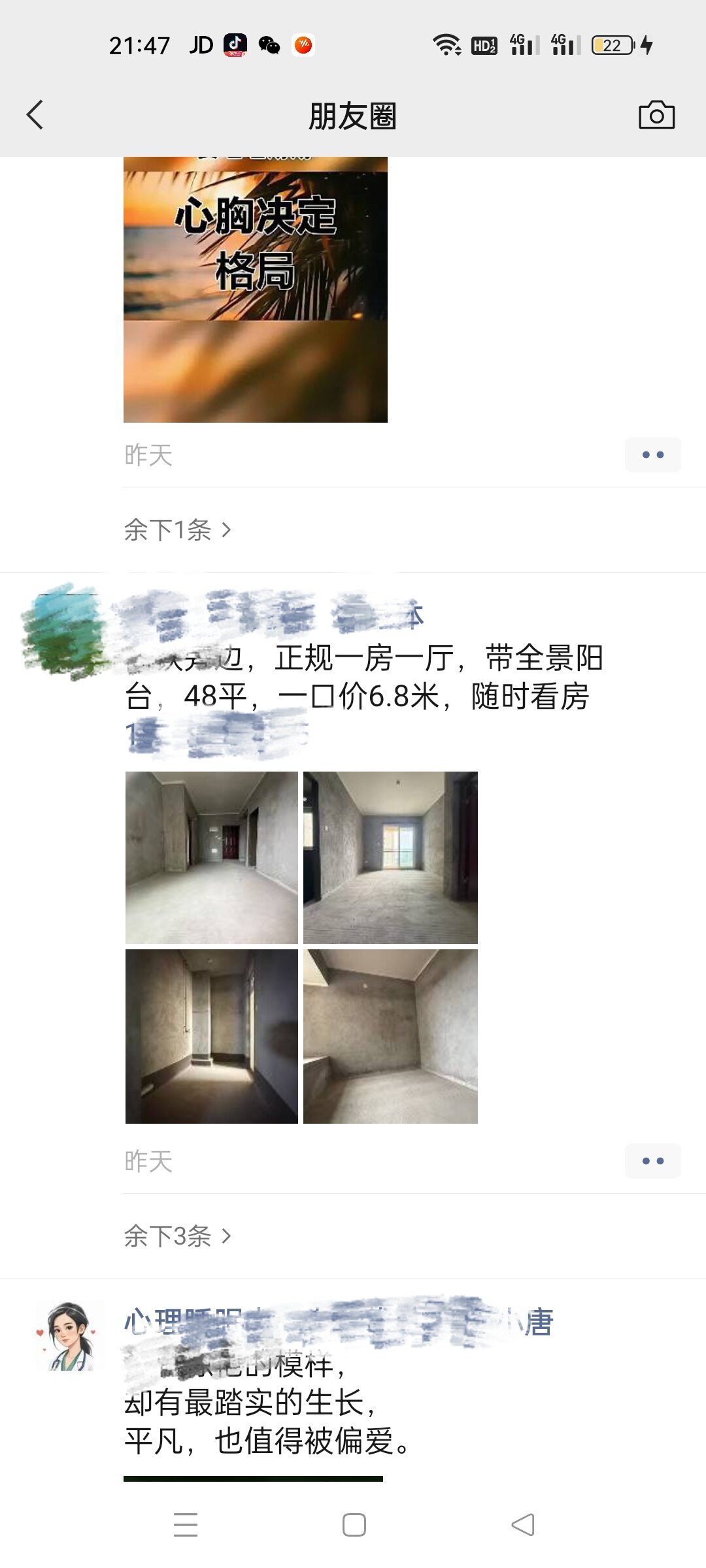The height and width of the screenshot is (1568, 706).
Task: View apartment photo with balcony window
Action: pyautogui.click(x=390, y=857)
